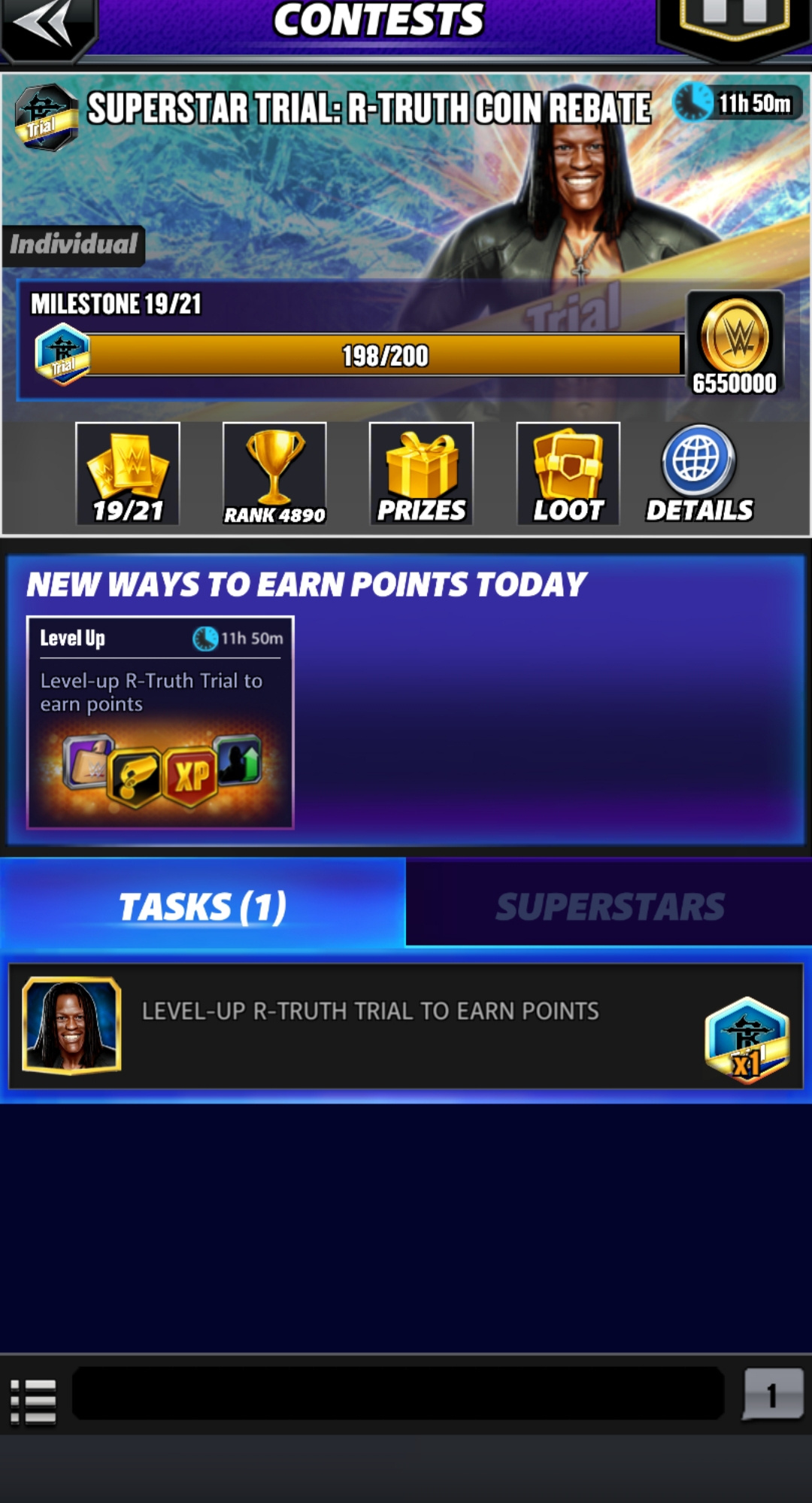
Task: Tap the 6550000 coin milestone reward
Action: click(735, 343)
